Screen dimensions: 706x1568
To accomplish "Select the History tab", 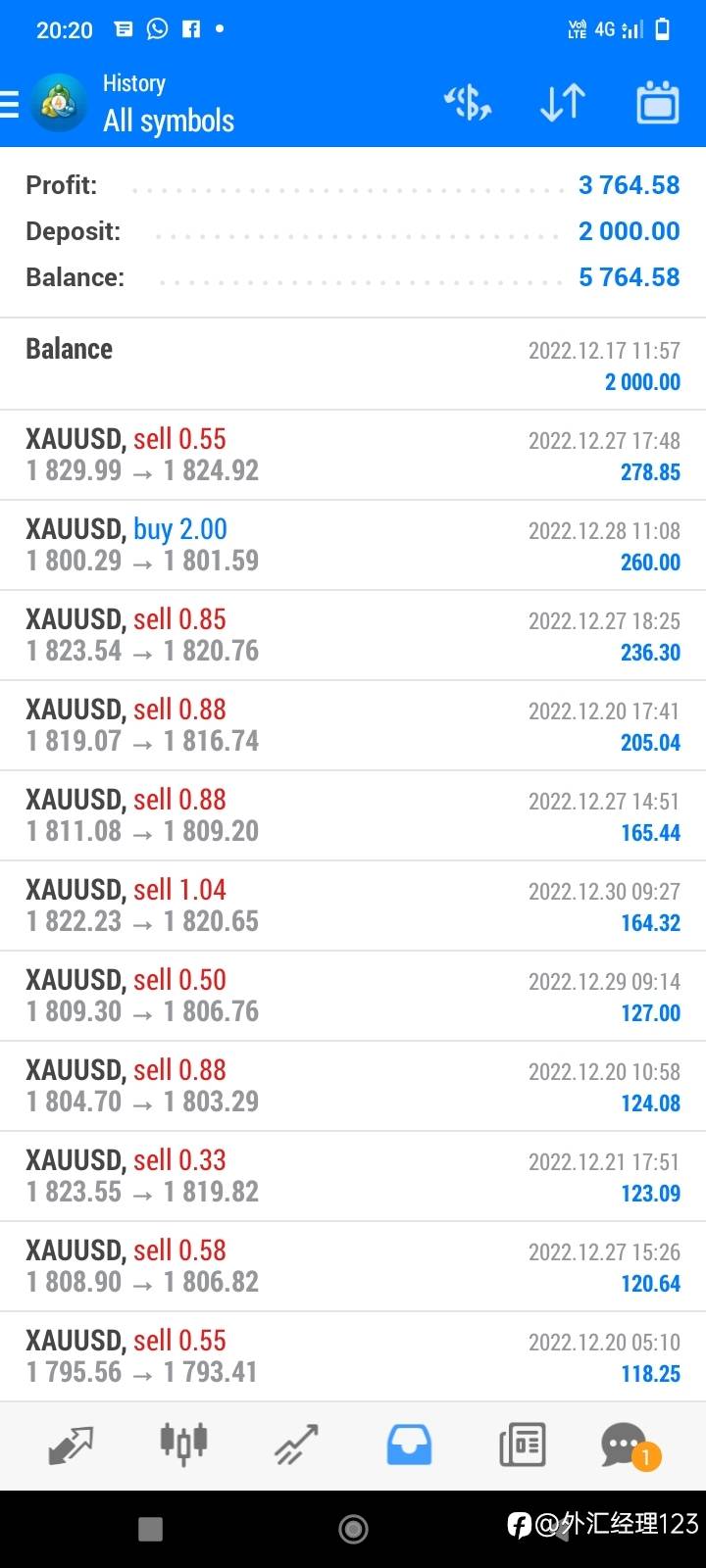I will point(409,1445).
